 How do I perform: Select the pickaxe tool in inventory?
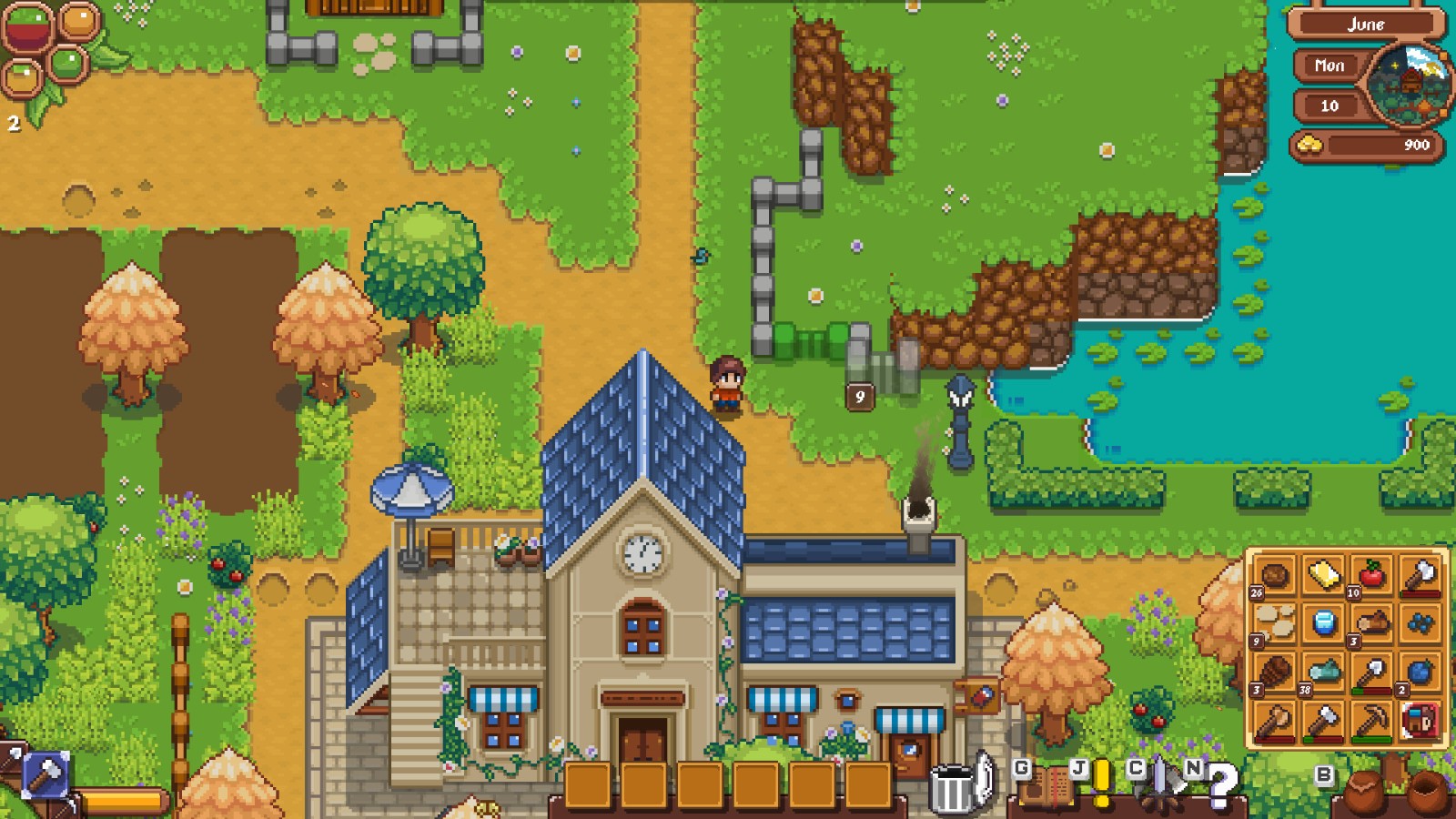click(x=1371, y=721)
